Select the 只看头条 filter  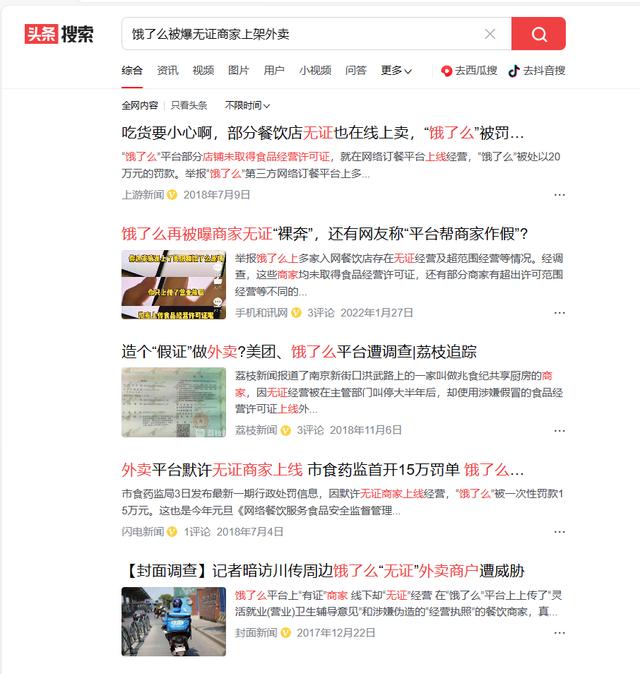[x=188, y=105]
